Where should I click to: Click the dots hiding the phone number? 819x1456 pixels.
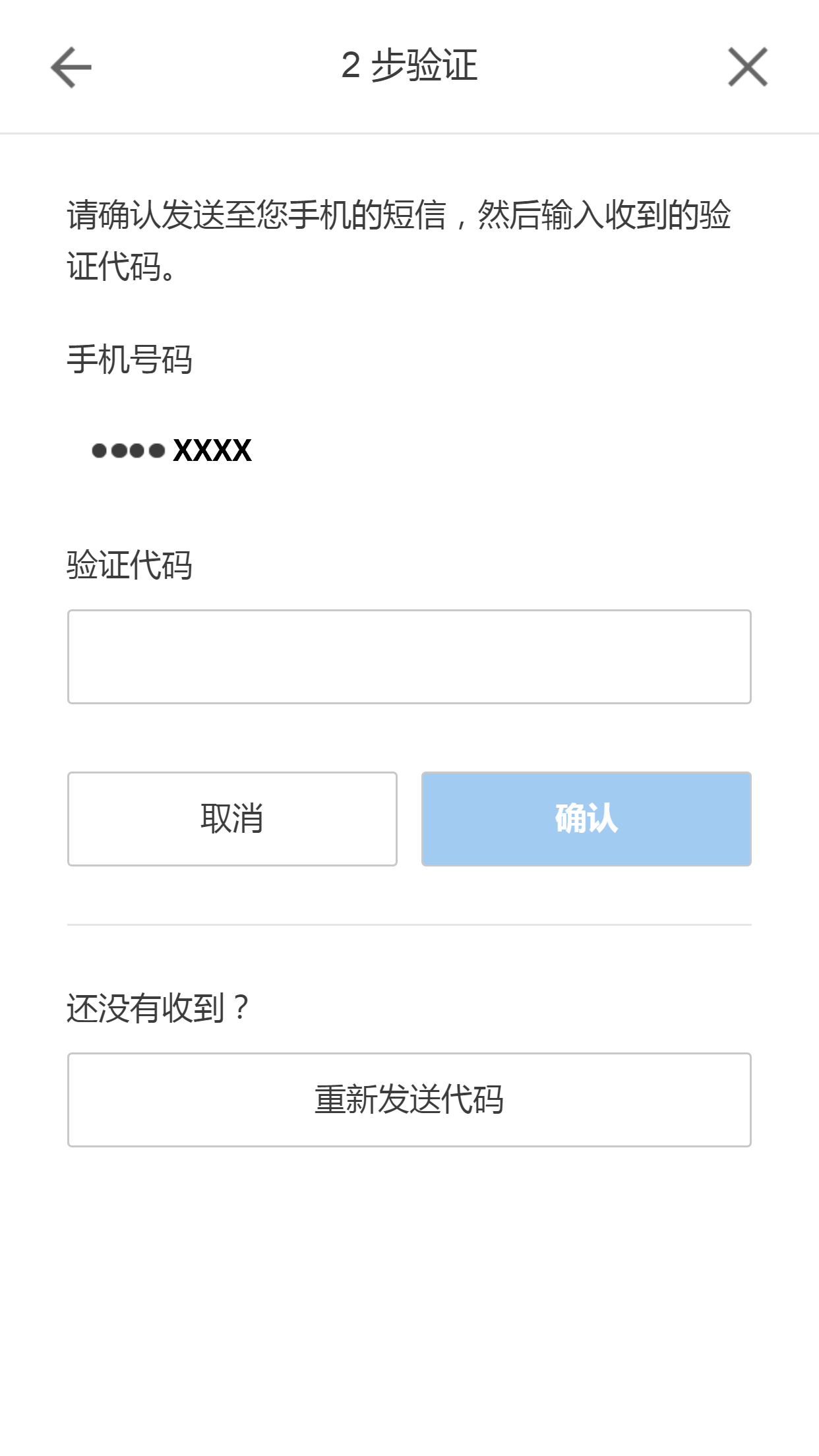(127, 451)
